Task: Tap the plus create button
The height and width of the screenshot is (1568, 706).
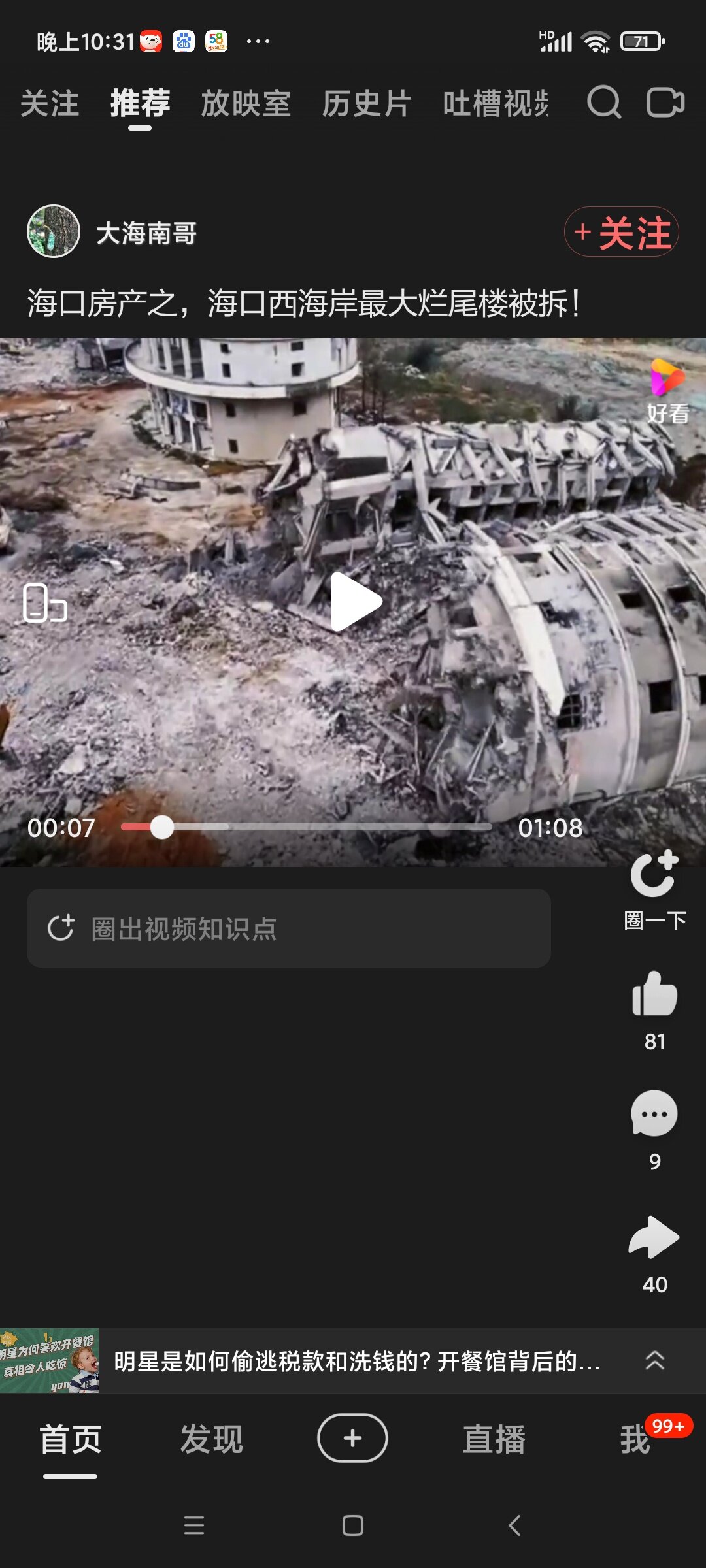Action: 352,1438
